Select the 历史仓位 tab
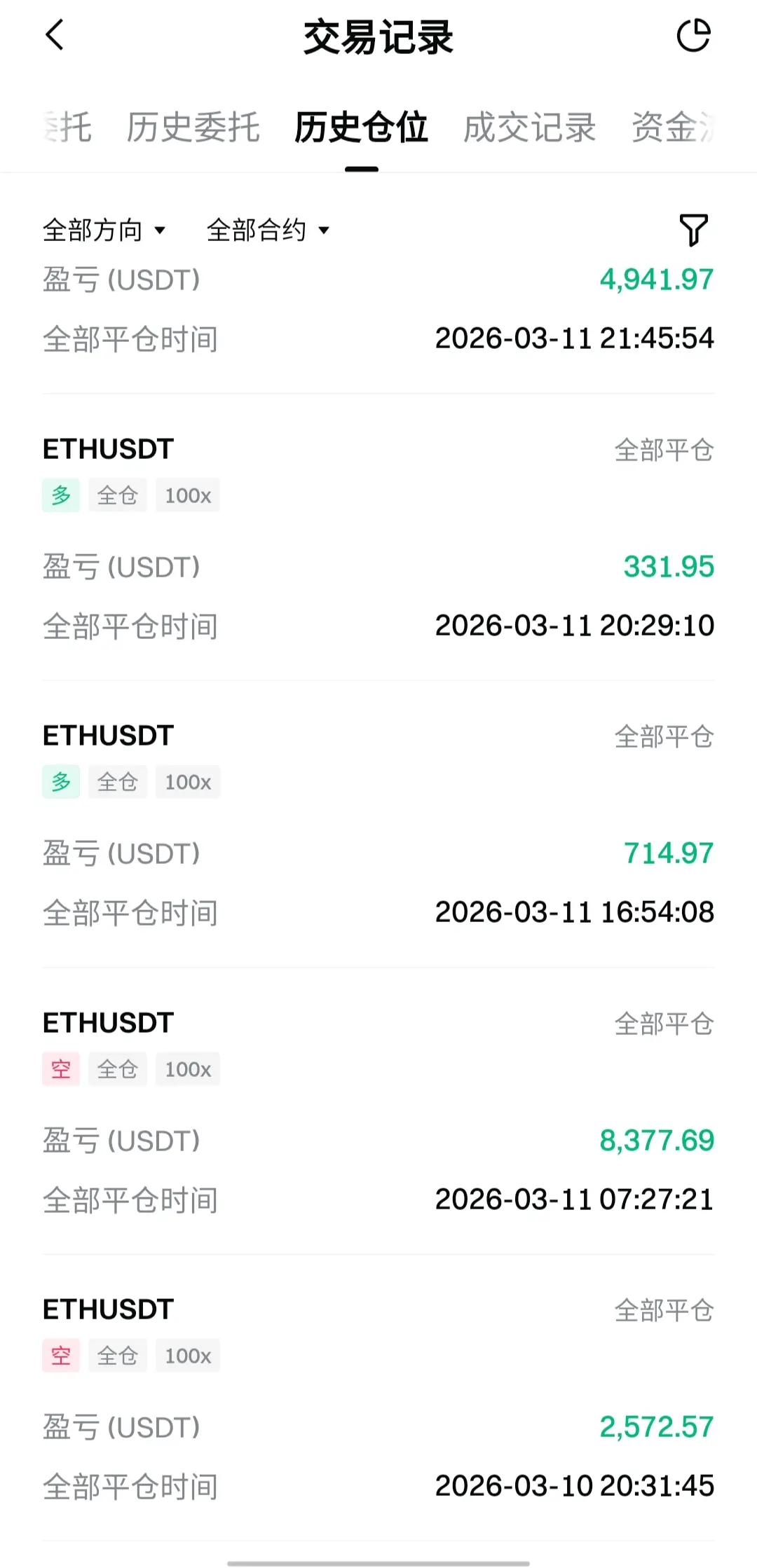This screenshot has height=1568, width=757. point(361,128)
